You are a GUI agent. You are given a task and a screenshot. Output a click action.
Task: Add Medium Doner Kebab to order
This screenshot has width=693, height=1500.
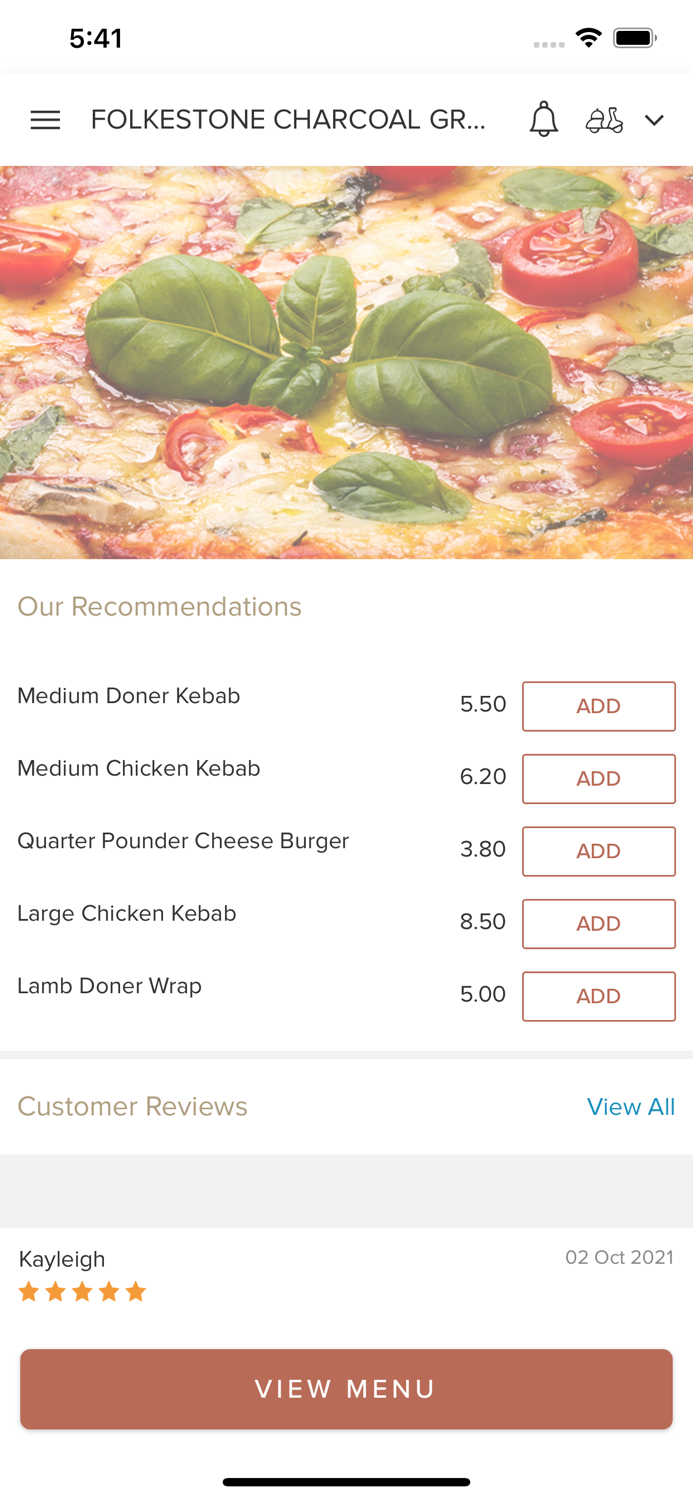pyautogui.click(x=598, y=706)
